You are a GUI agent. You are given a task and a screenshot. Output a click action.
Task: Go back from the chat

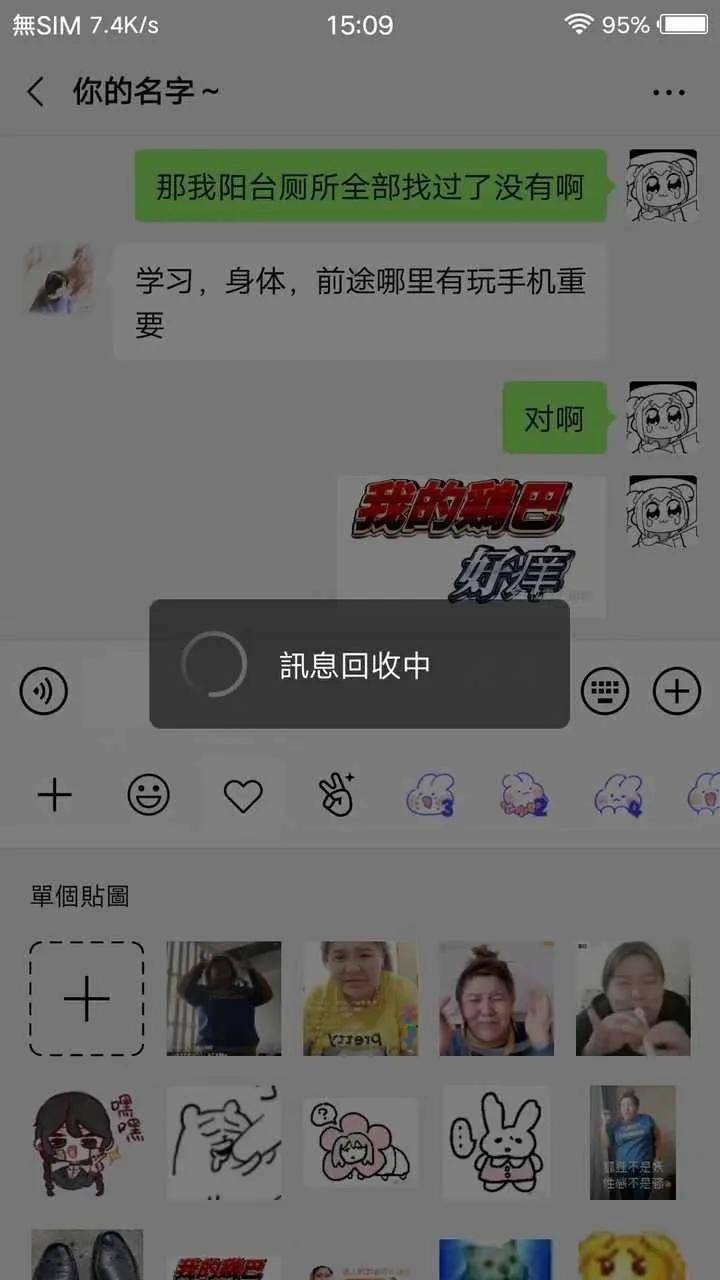point(36,92)
